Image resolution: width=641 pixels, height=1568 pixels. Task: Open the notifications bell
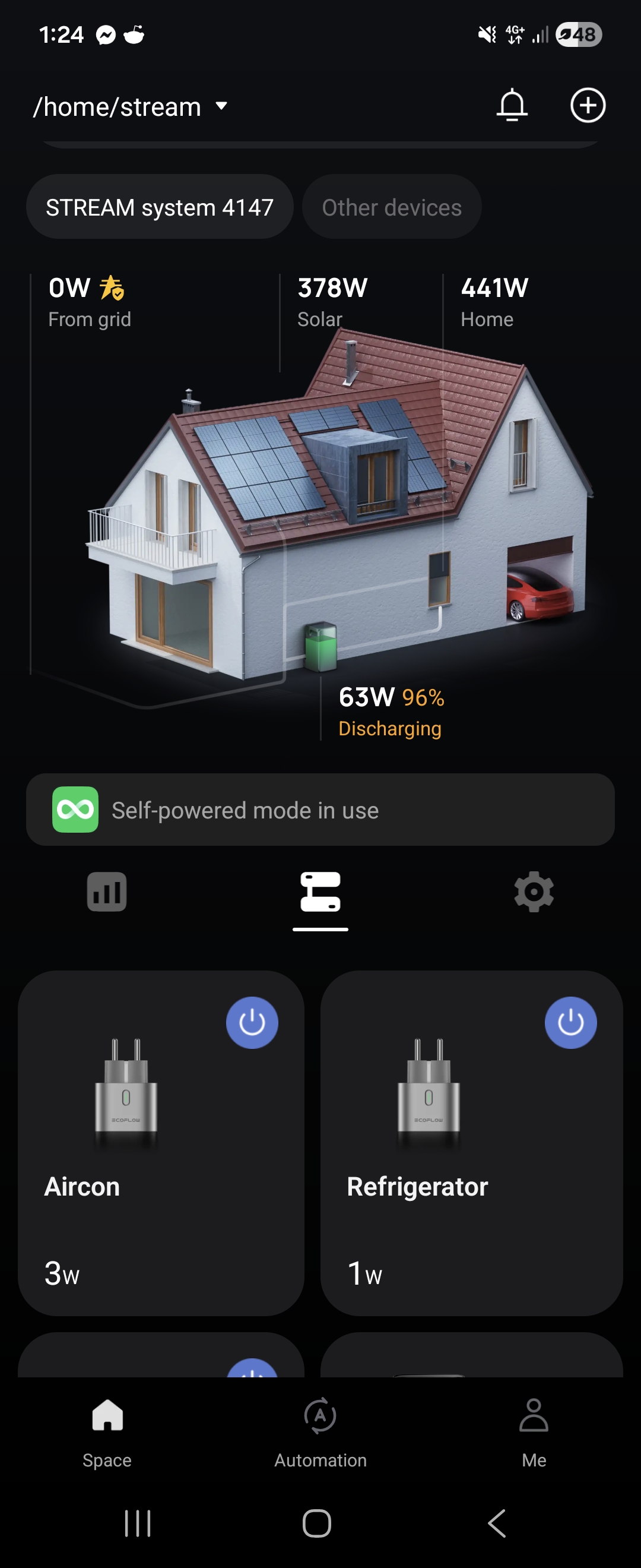click(512, 105)
